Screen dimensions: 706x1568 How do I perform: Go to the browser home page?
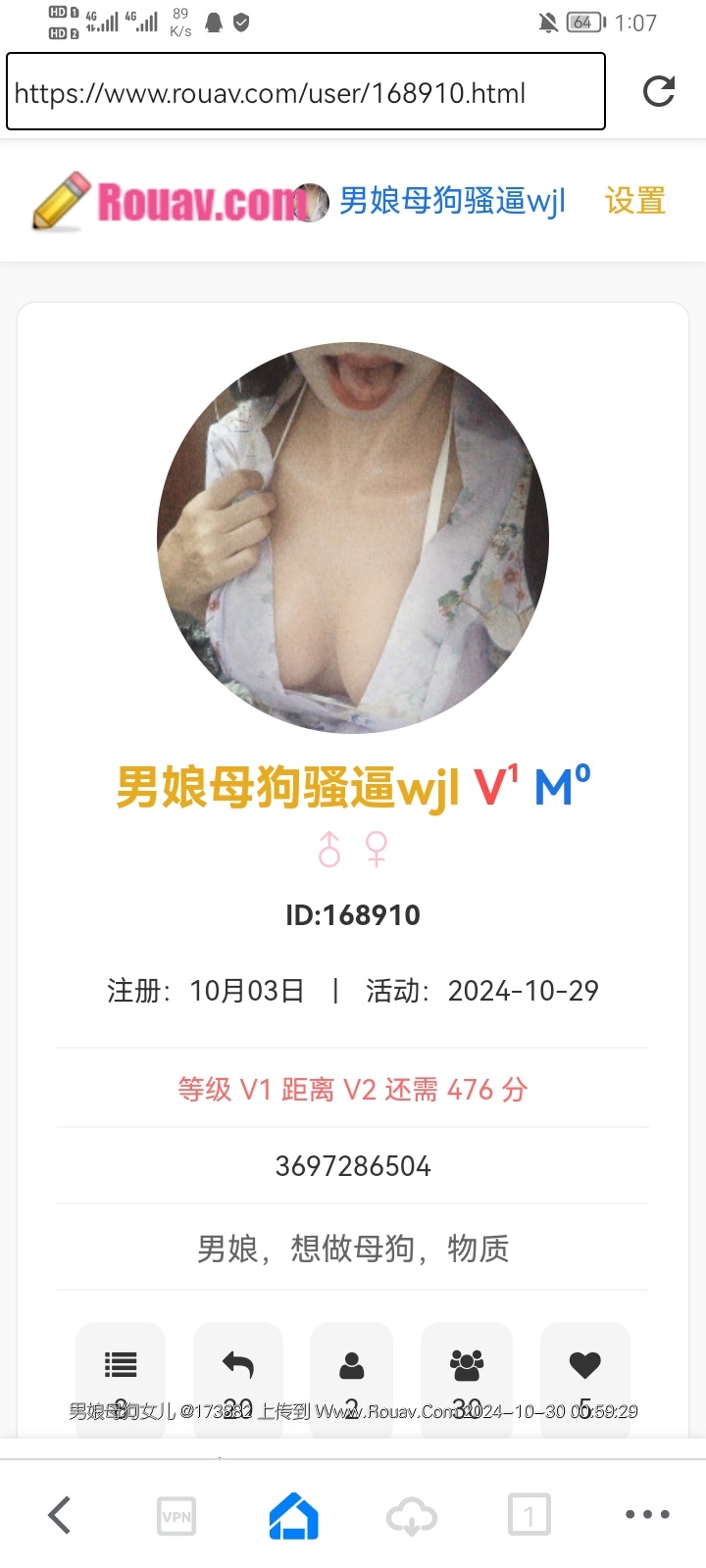pyautogui.click(x=294, y=1515)
